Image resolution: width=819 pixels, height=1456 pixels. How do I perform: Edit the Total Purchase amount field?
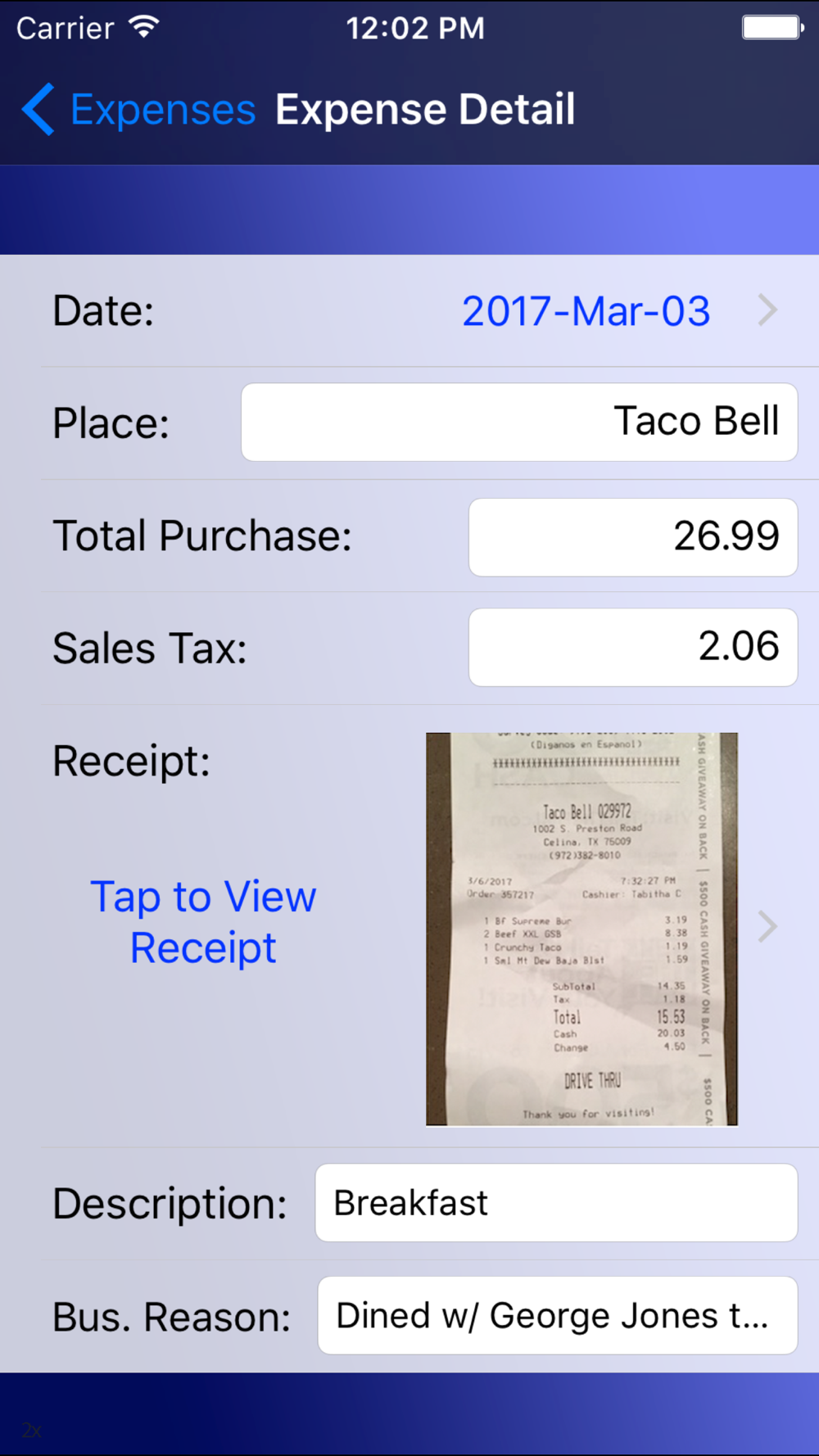coord(632,537)
